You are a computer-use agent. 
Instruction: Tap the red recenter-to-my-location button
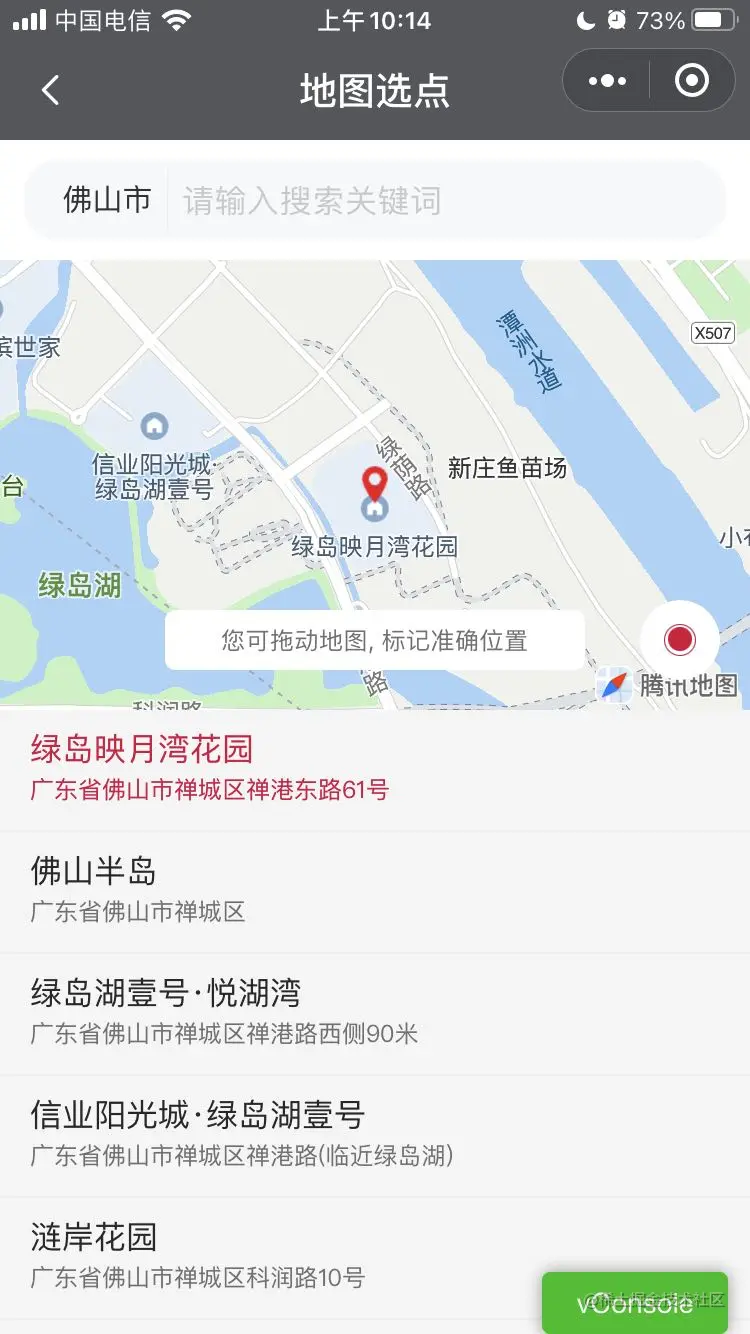click(x=679, y=639)
